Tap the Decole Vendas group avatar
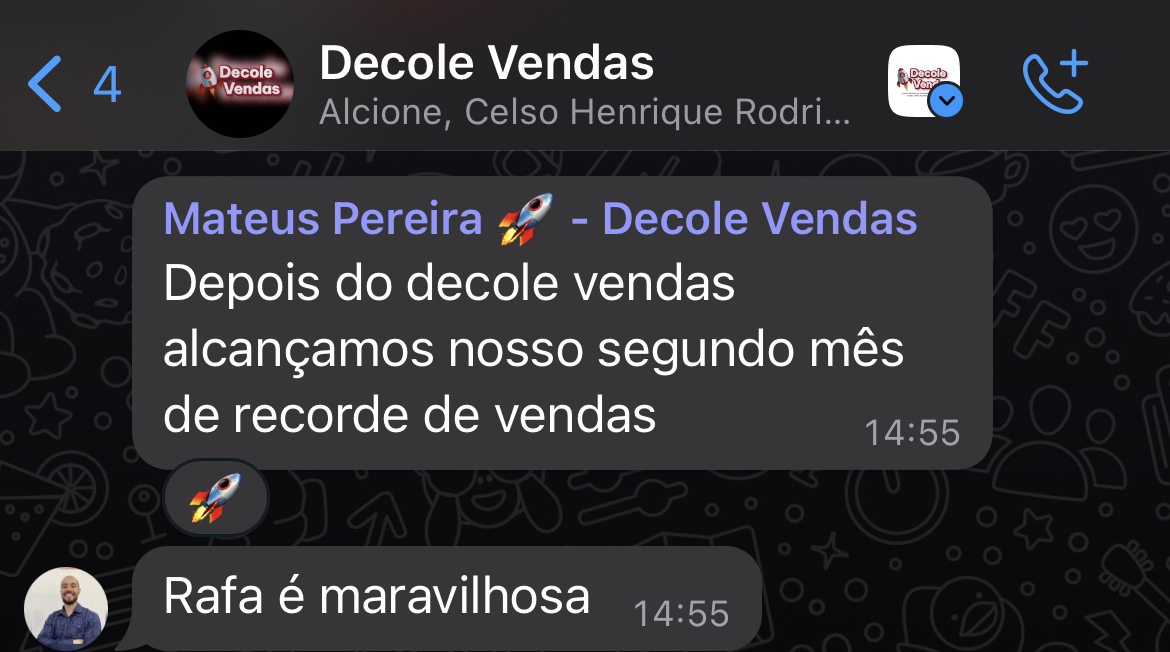Viewport: 1170px width, 652px height. click(x=240, y=84)
